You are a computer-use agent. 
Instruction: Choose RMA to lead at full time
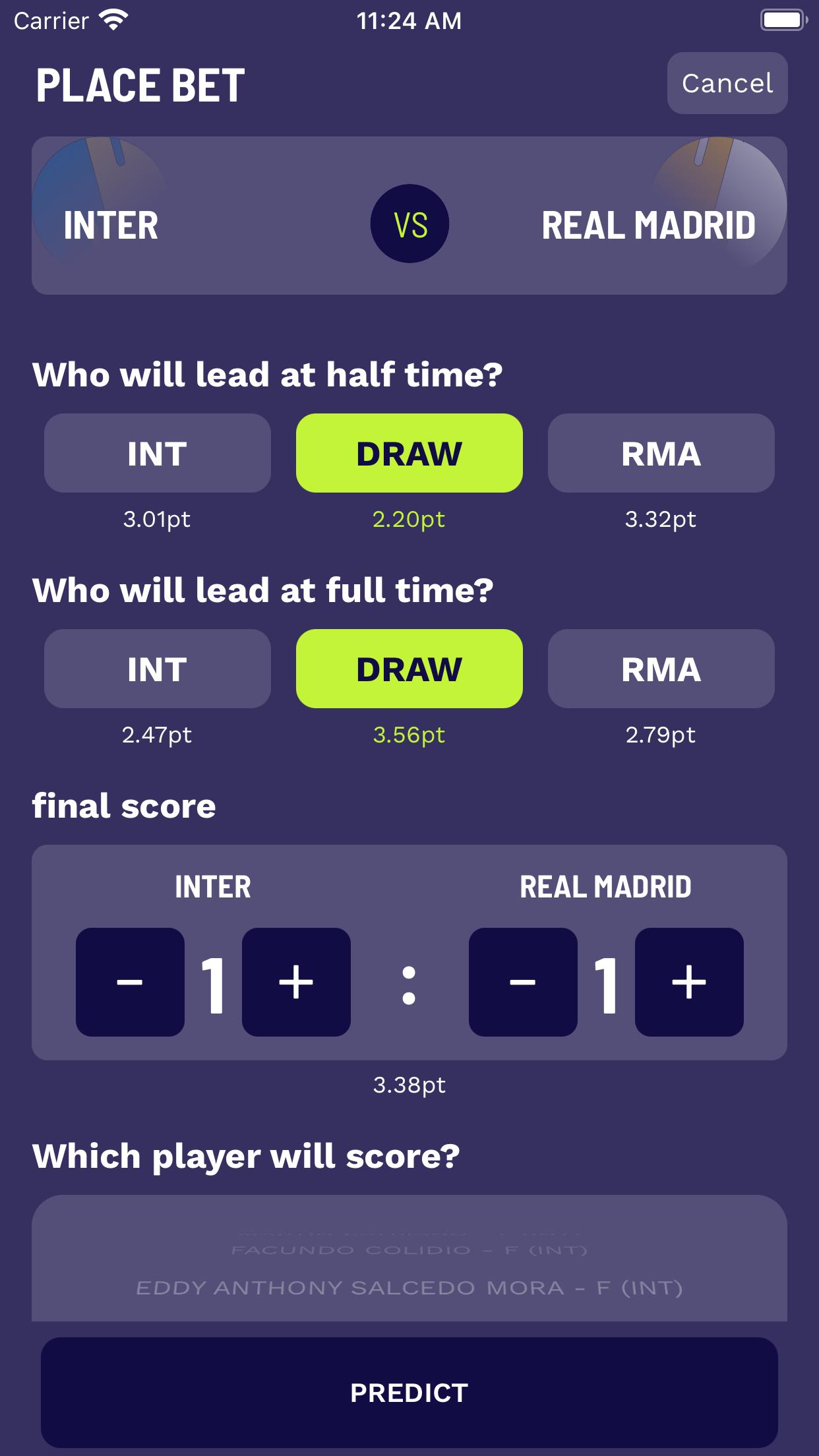[x=661, y=669]
